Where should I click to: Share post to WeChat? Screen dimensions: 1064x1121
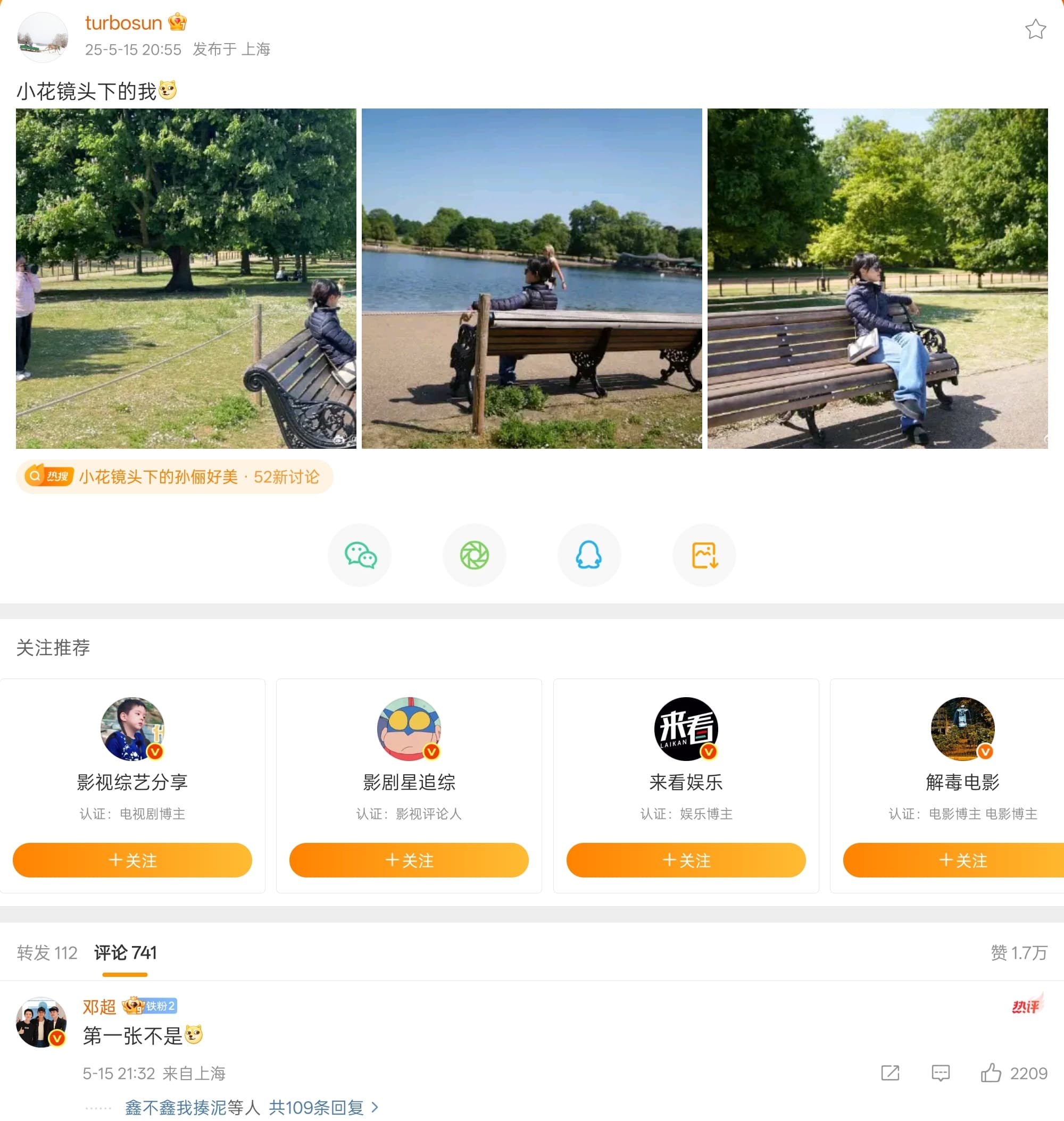(x=360, y=555)
